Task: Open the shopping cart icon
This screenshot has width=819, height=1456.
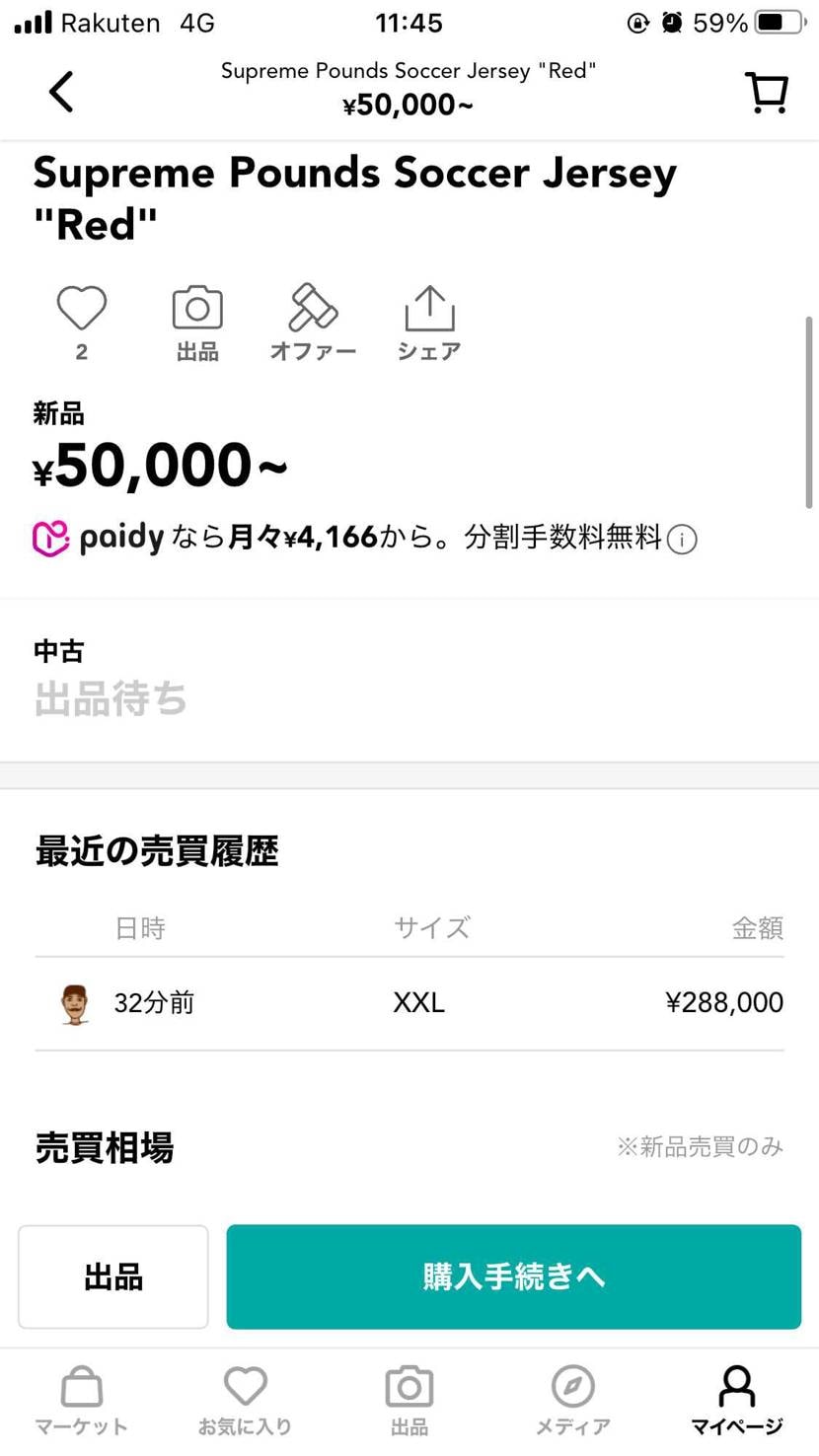Action: [768, 91]
